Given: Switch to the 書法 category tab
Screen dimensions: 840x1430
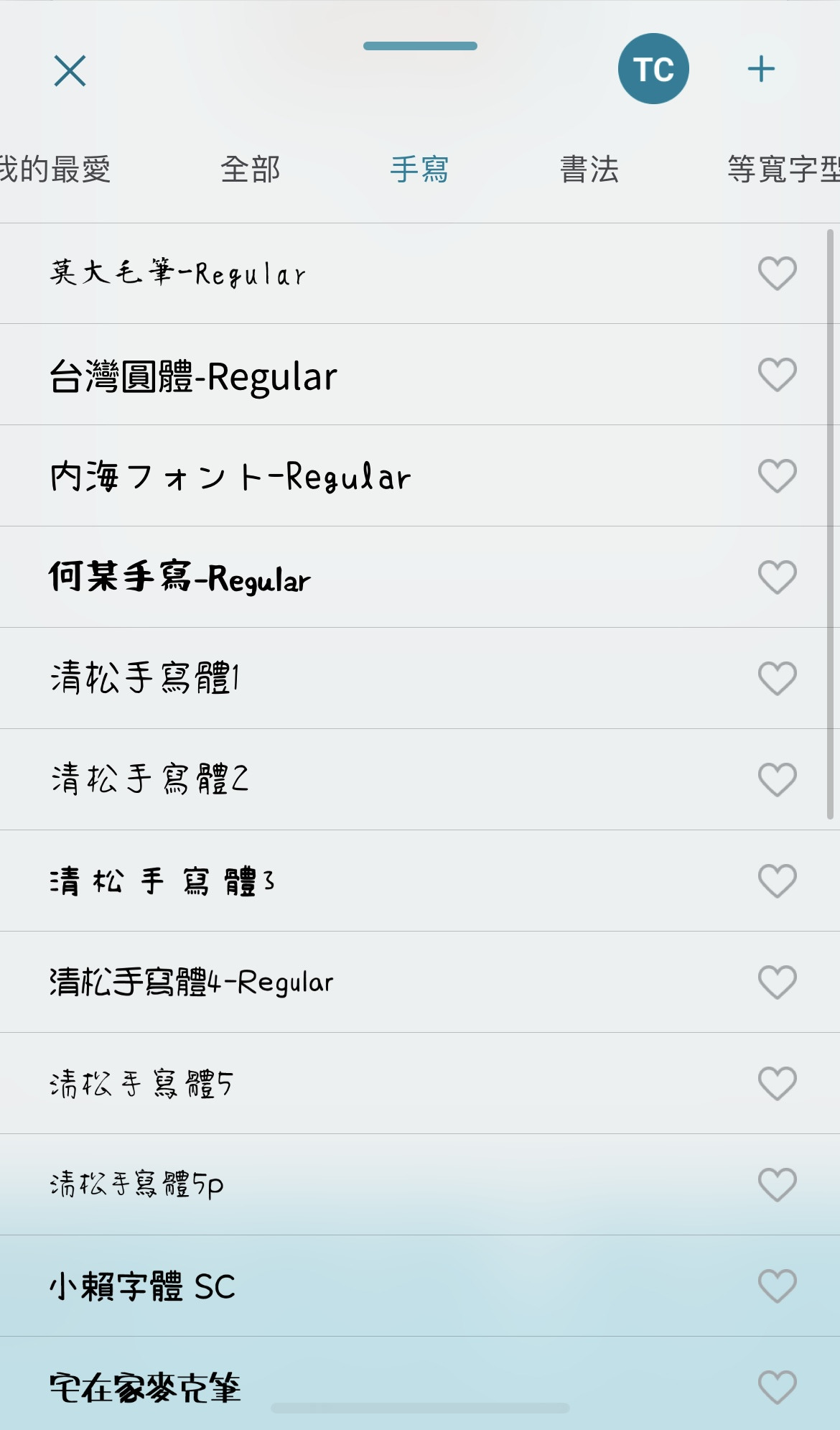Looking at the screenshot, I should [590, 170].
